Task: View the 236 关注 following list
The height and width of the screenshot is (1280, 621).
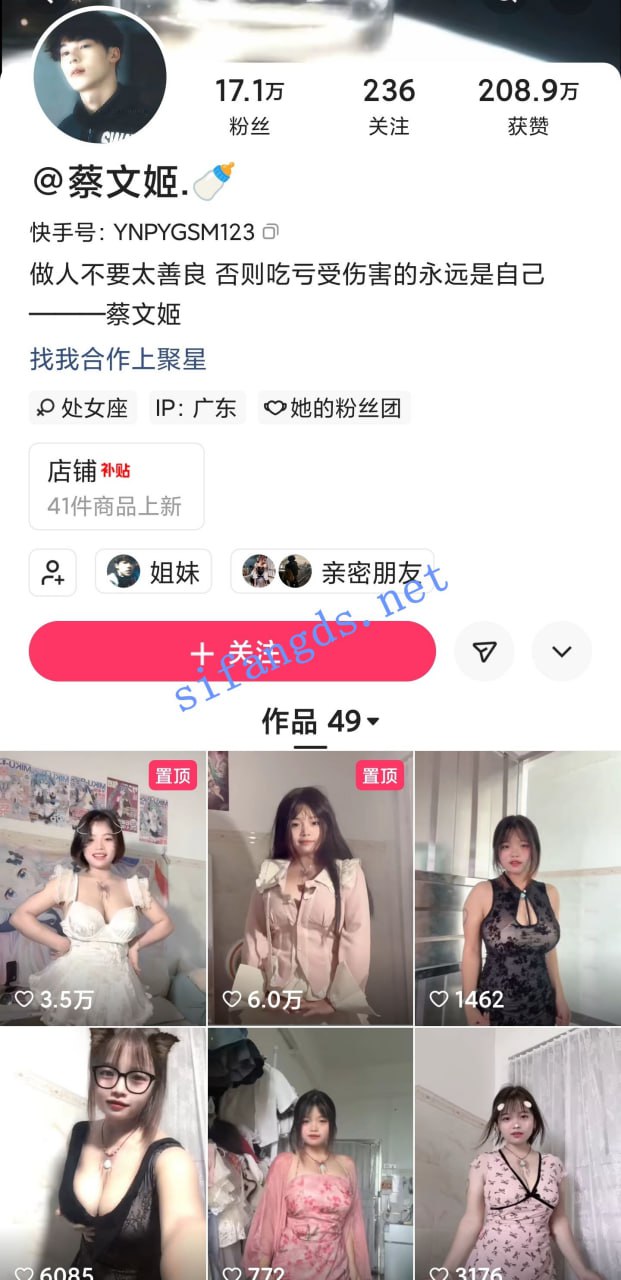Action: click(x=389, y=107)
